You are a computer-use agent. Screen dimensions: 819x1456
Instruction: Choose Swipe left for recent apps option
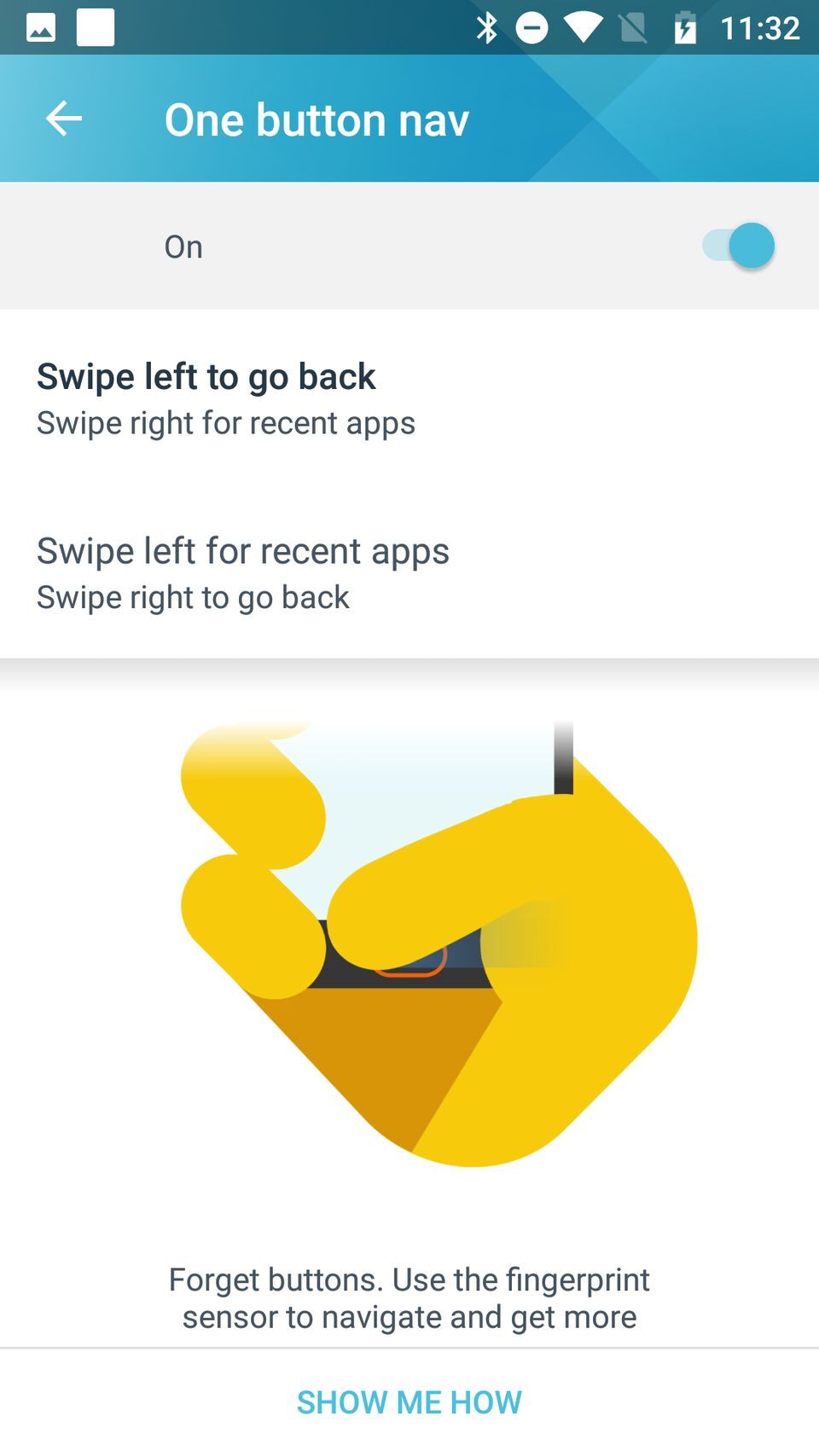(x=242, y=572)
